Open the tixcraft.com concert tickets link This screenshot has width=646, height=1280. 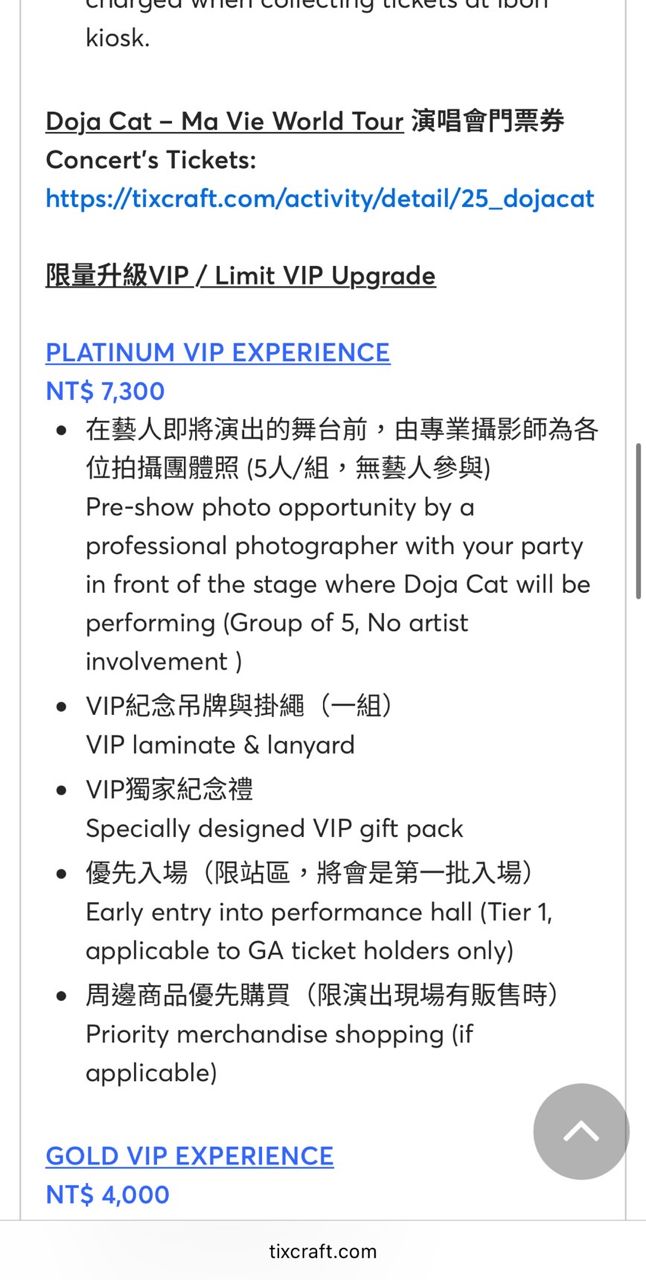pyautogui.click(x=320, y=198)
